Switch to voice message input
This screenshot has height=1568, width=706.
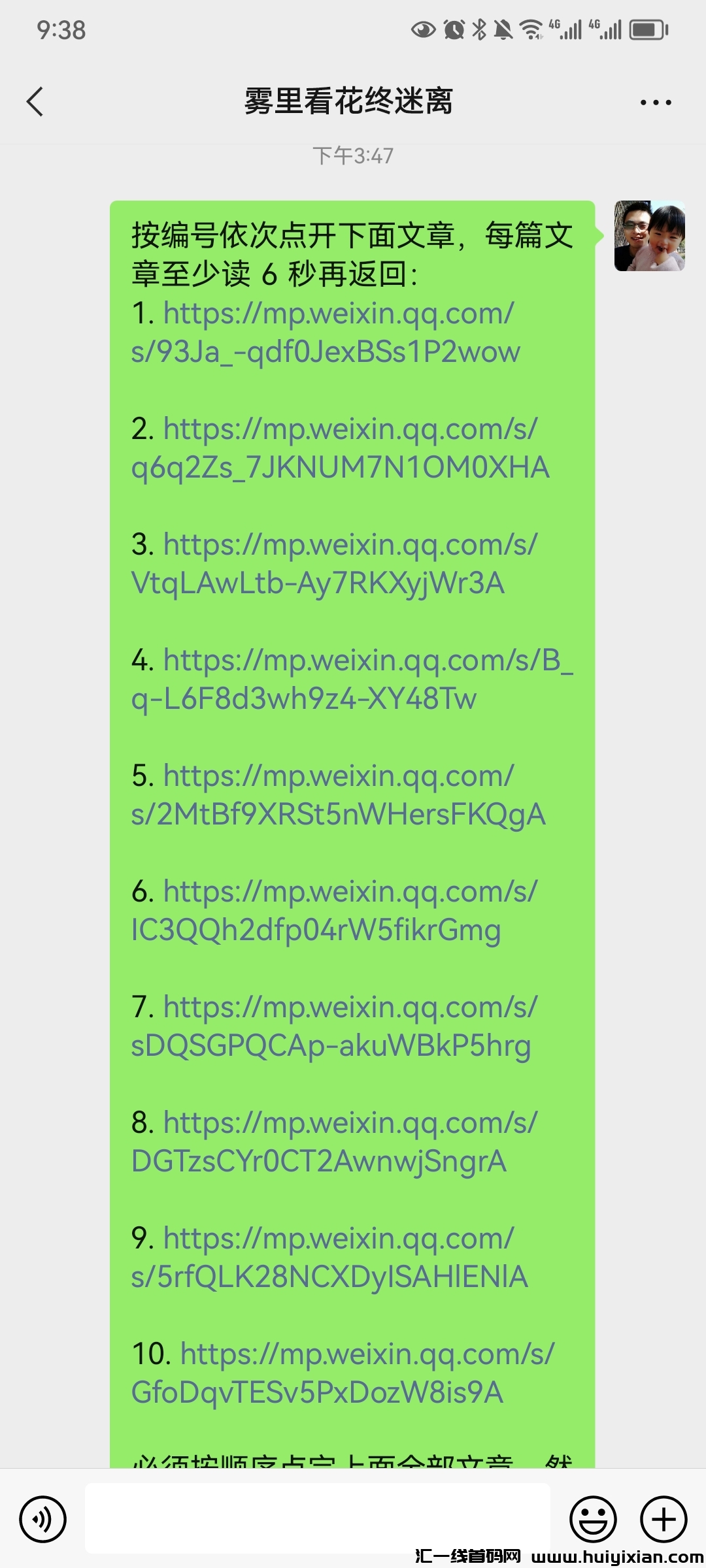click(x=43, y=1519)
